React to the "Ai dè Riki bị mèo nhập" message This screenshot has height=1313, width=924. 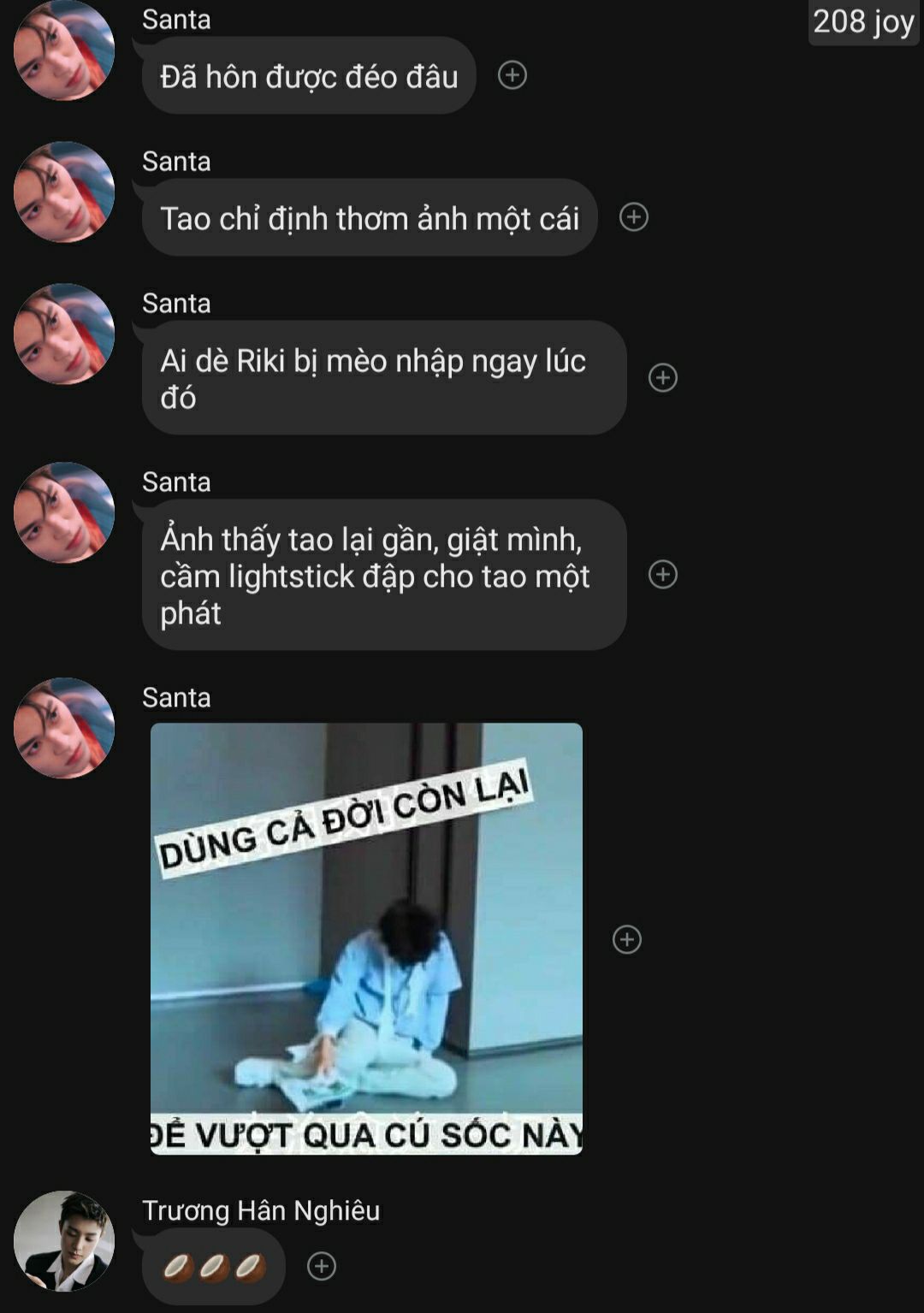tap(663, 377)
